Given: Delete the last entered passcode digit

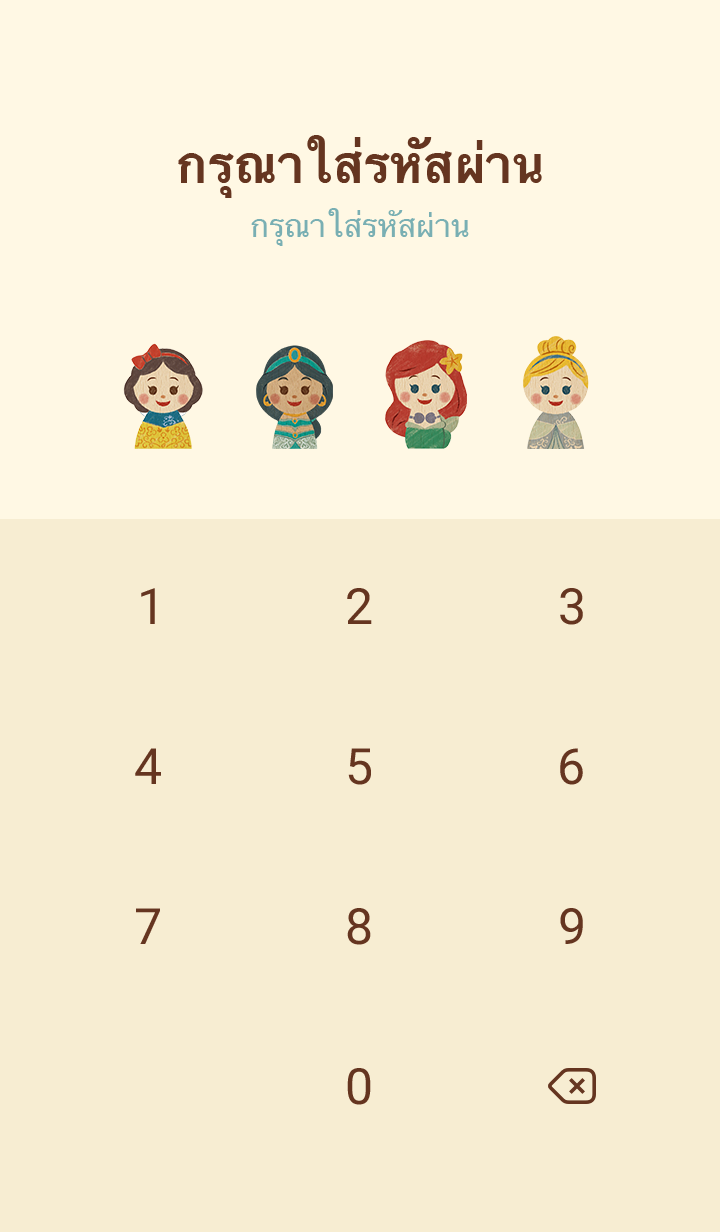Looking at the screenshot, I should [572, 1086].
